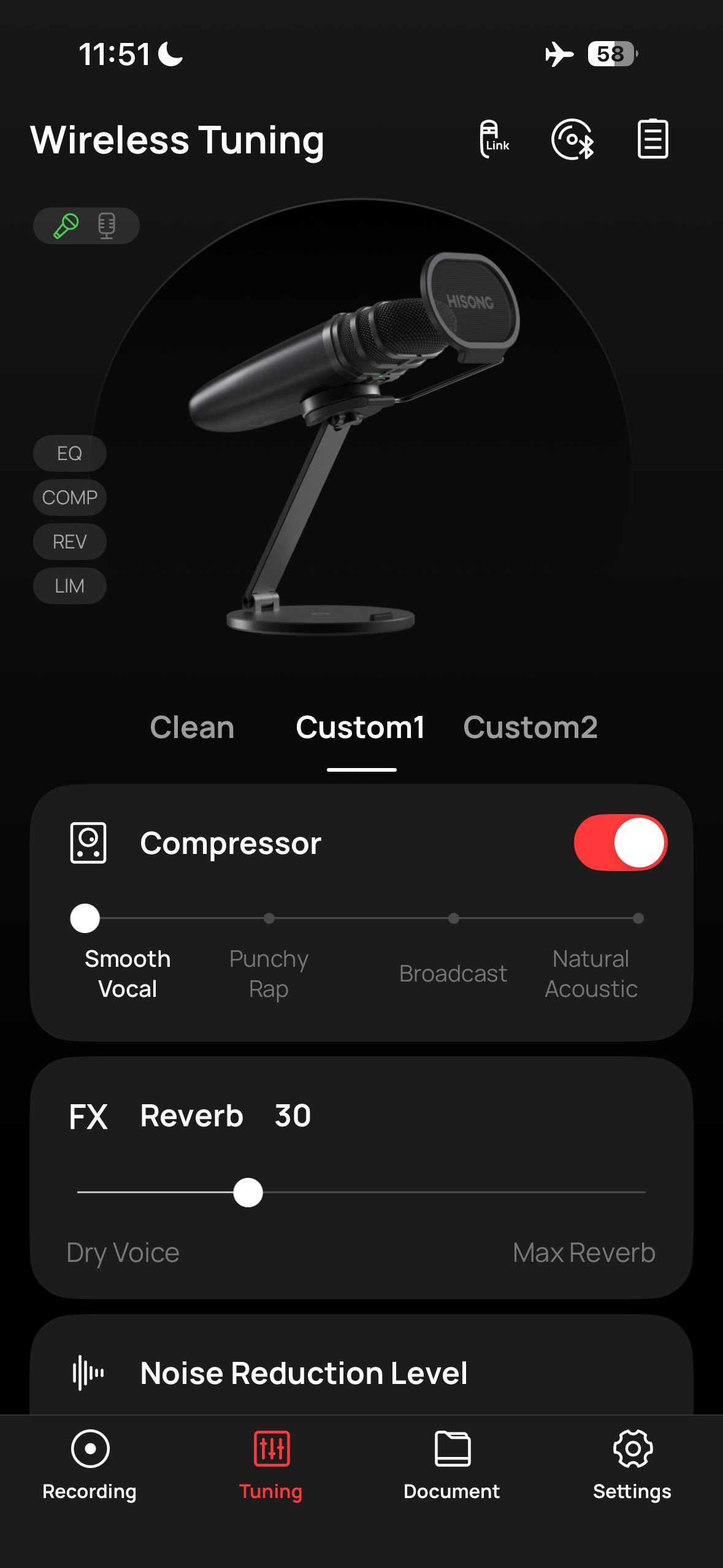Switch to the Custom2 preset
This screenshot has width=723, height=1568.
click(x=530, y=728)
